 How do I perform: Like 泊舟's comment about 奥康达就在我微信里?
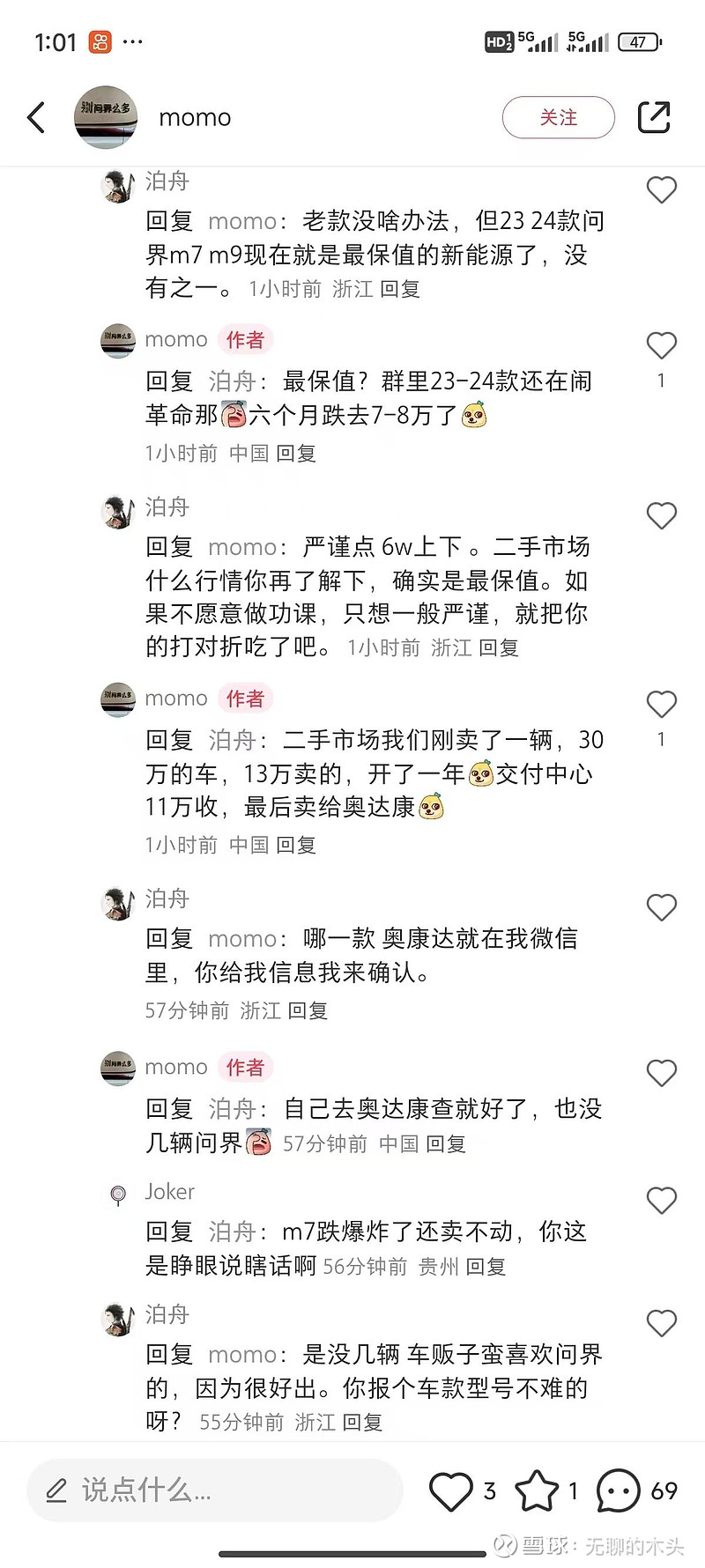(x=661, y=907)
